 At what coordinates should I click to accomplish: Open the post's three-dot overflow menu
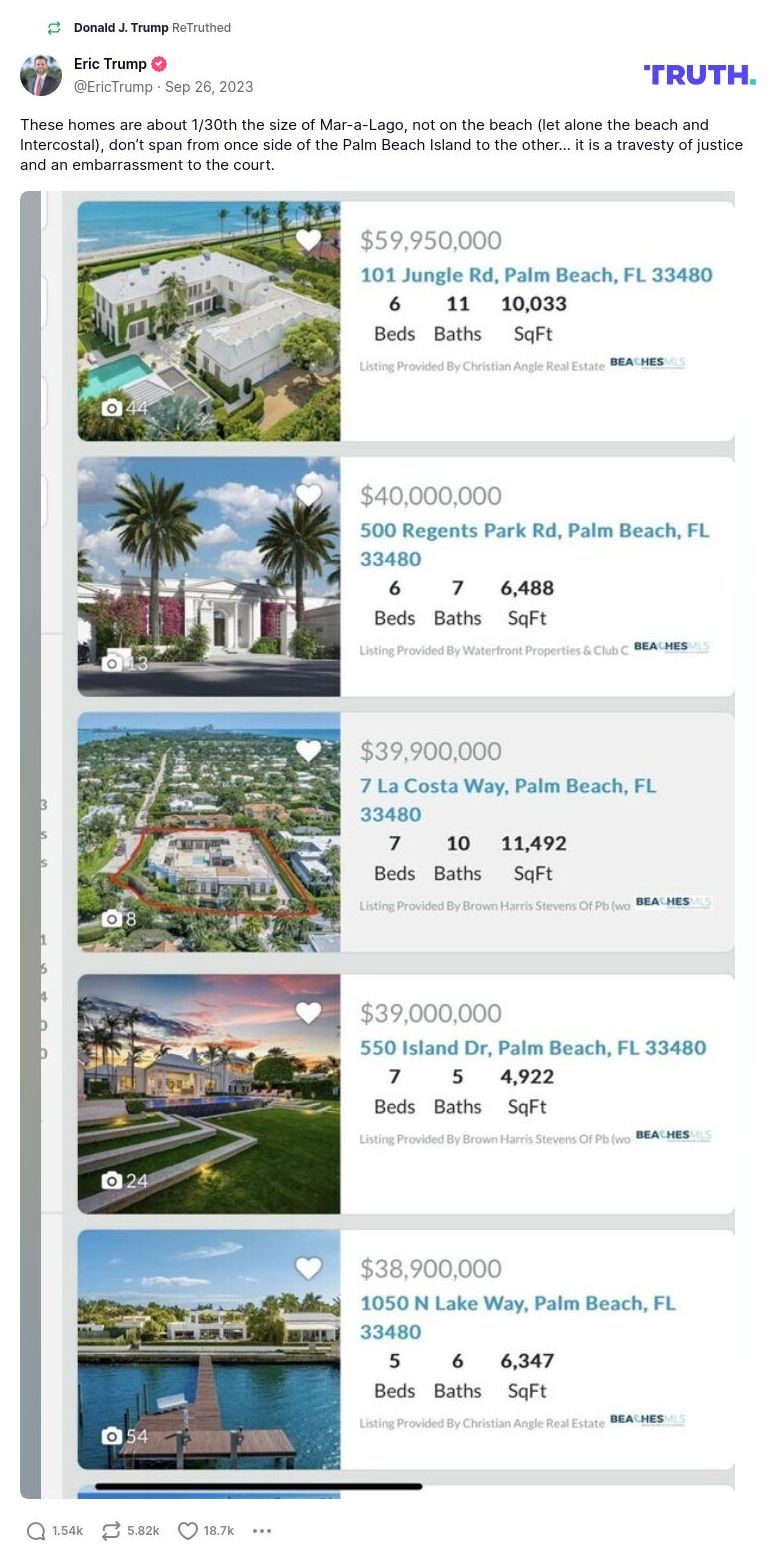coord(262,1530)
